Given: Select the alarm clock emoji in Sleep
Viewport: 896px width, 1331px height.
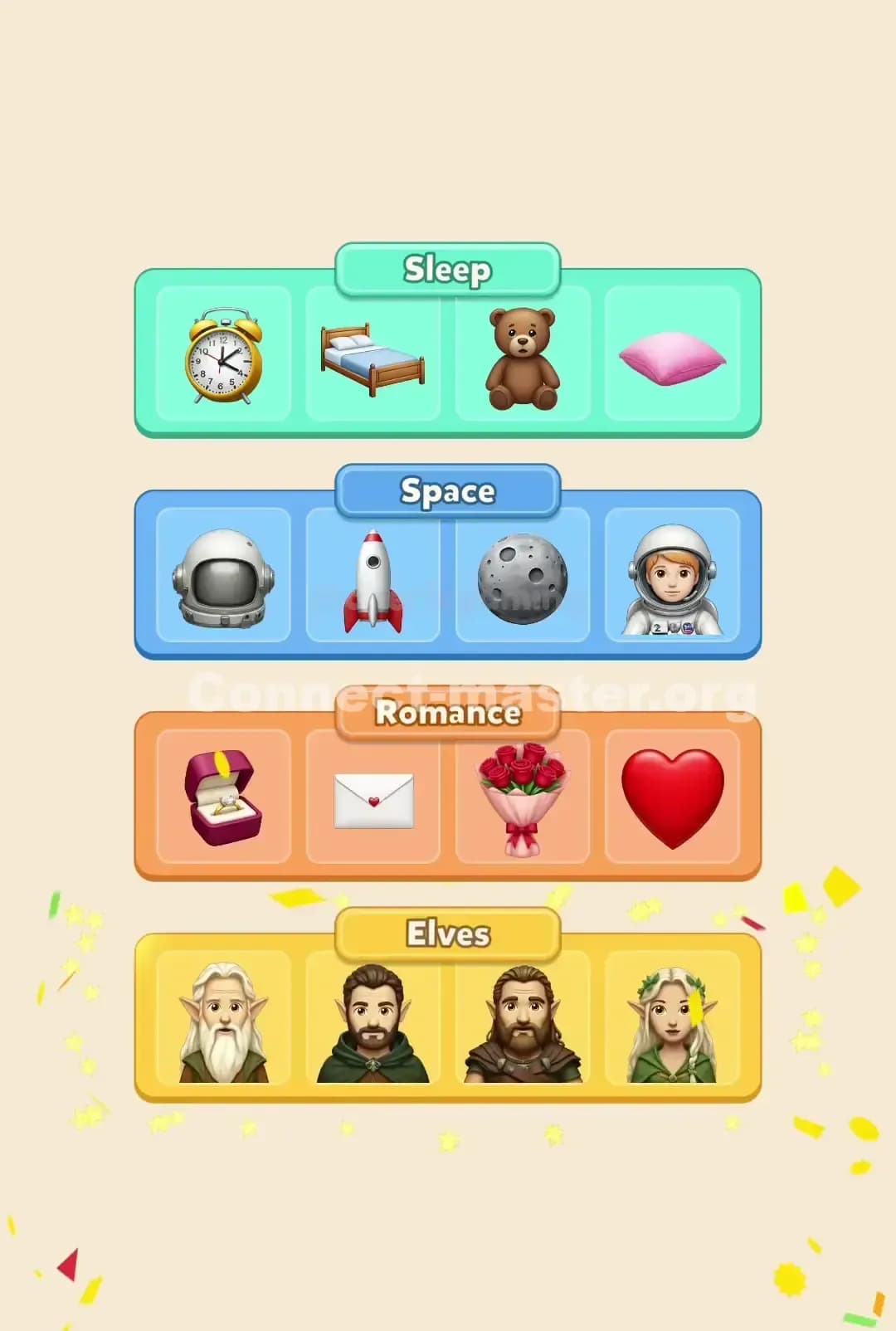Looking at the screenshot, I should click(x=221, y=354).
